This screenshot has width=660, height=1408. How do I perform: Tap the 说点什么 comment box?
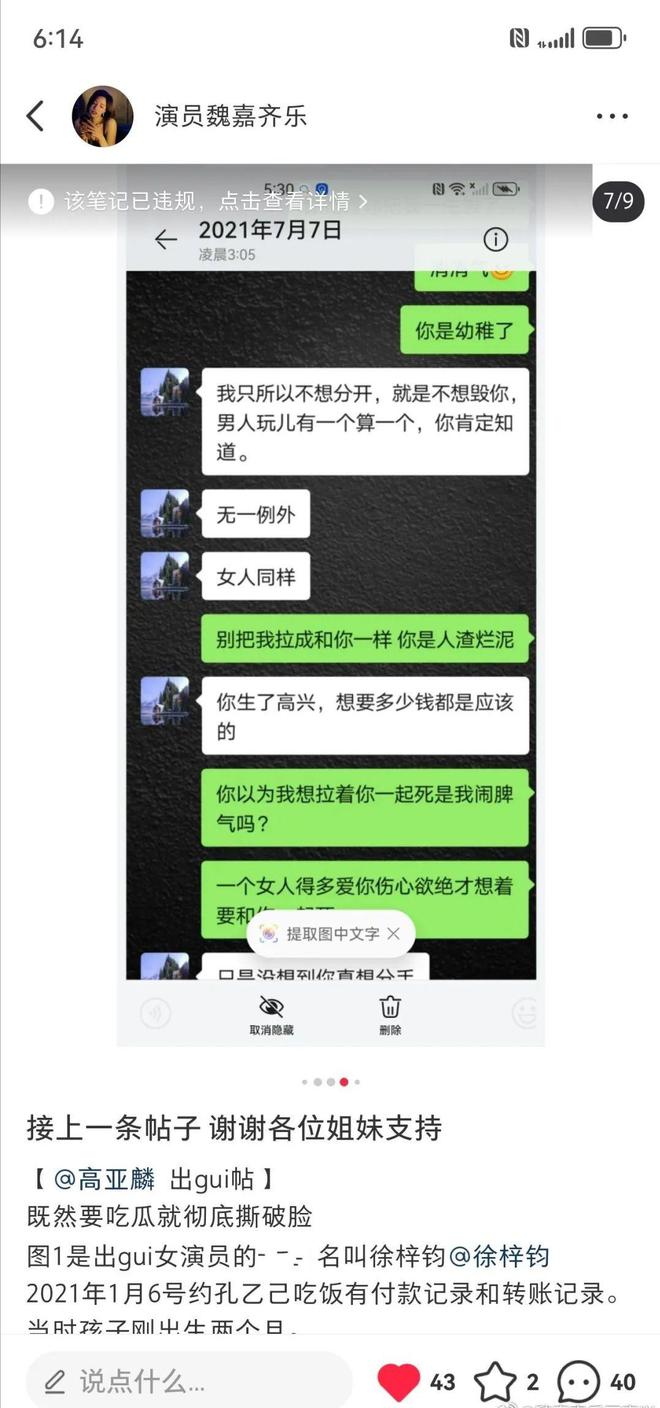tap(190, 1383)
